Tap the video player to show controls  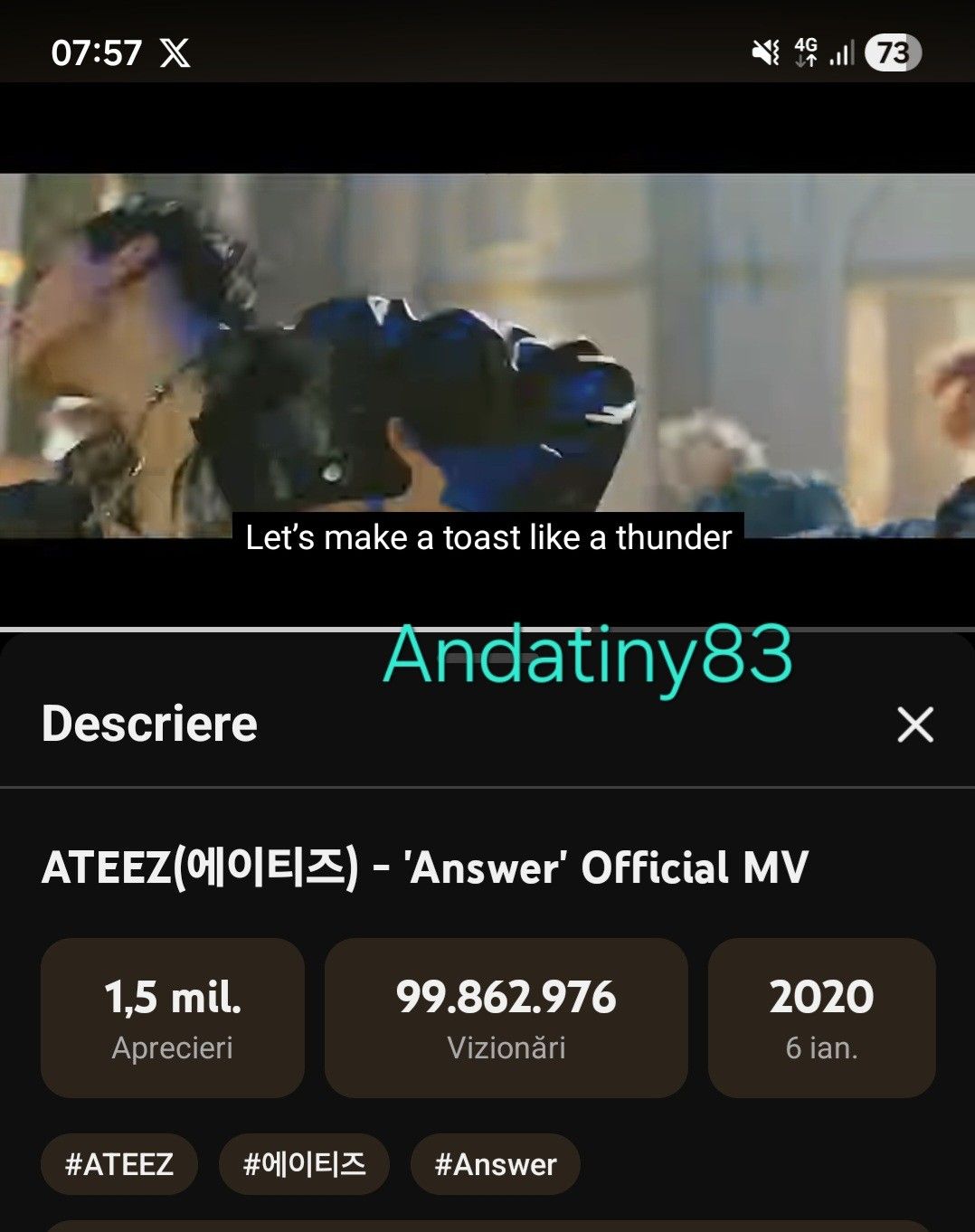click(488, 355)
